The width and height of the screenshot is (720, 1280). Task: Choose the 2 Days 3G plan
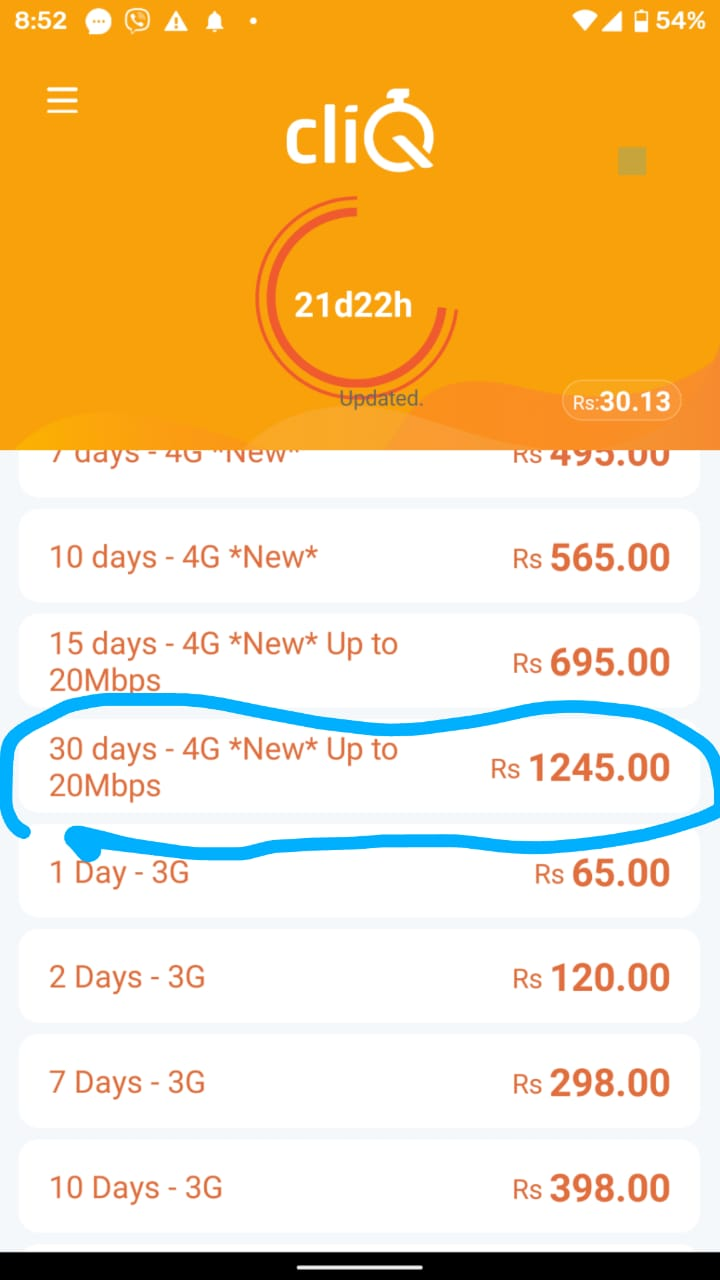359,976
